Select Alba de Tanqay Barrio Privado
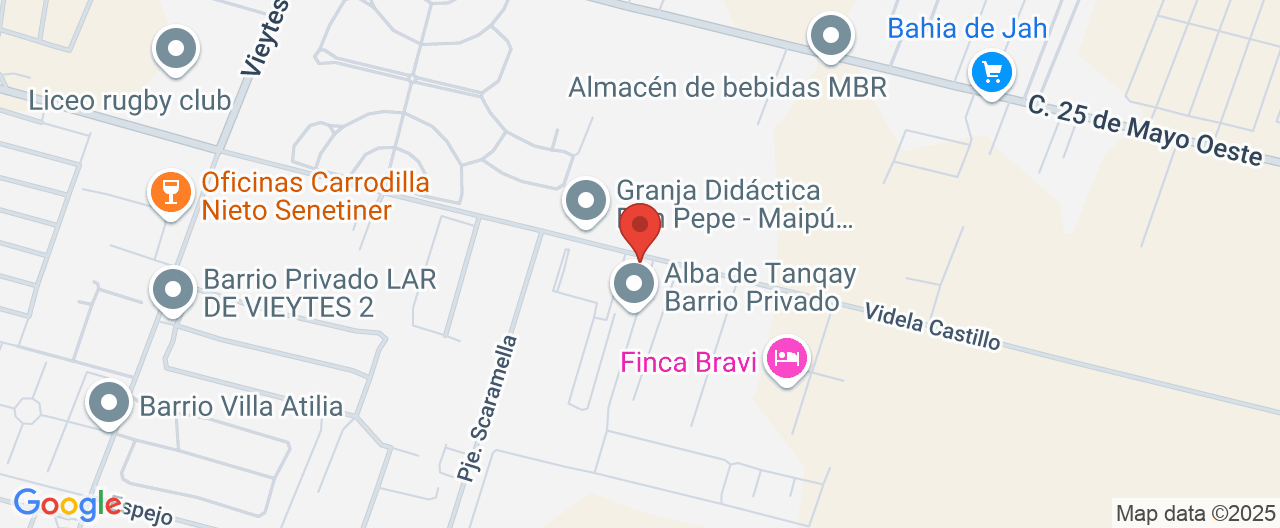This screenshot has width=1280, height=528. (633, 285)
